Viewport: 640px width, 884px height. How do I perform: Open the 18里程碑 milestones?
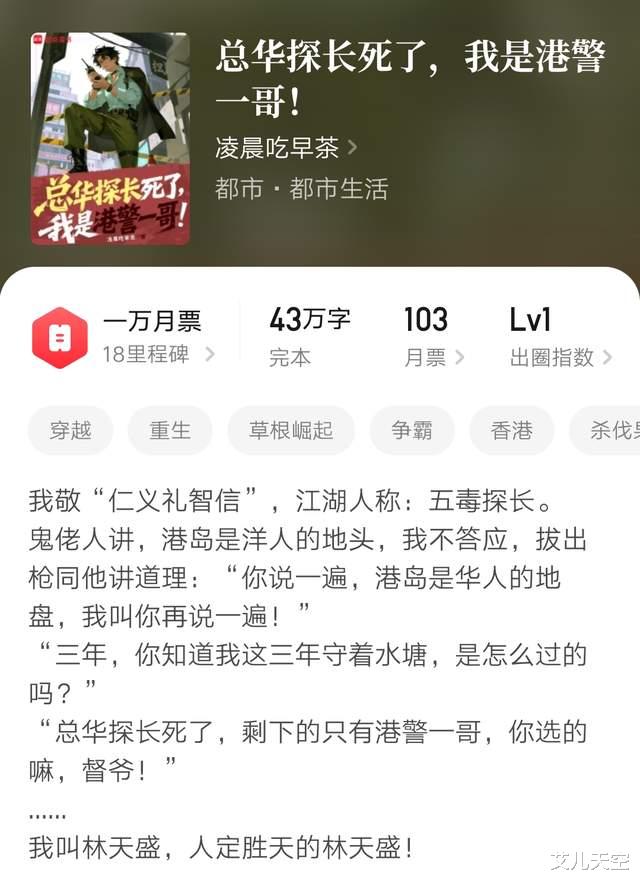[x=158, y=355]
